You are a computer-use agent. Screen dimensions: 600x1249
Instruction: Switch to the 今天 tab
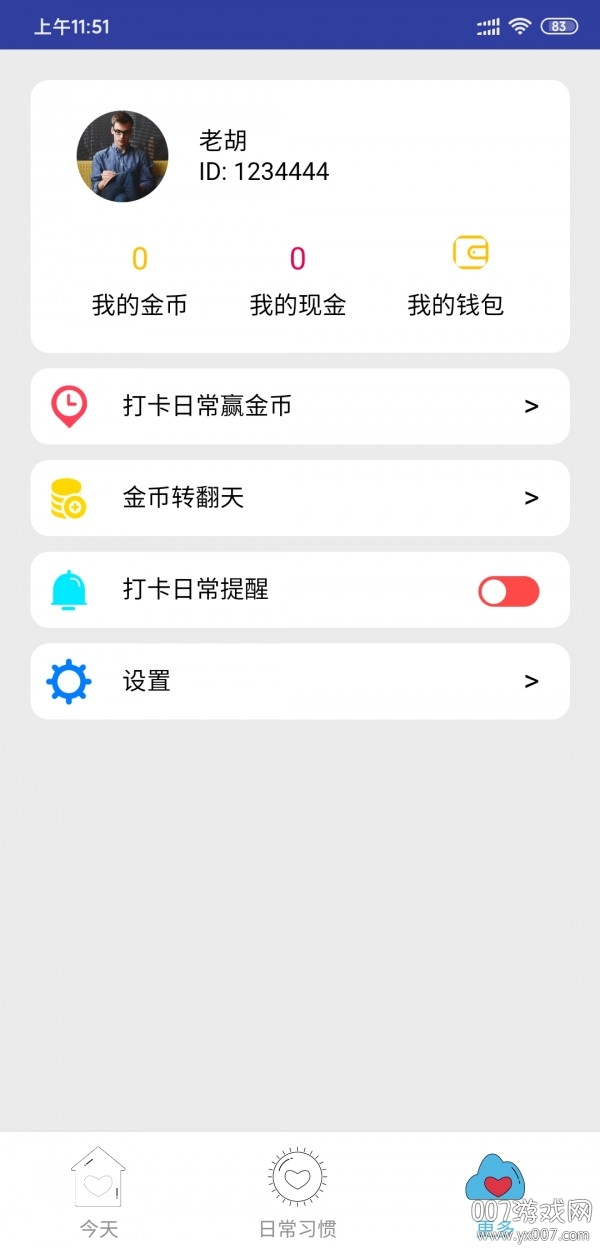coord(98,1190)
